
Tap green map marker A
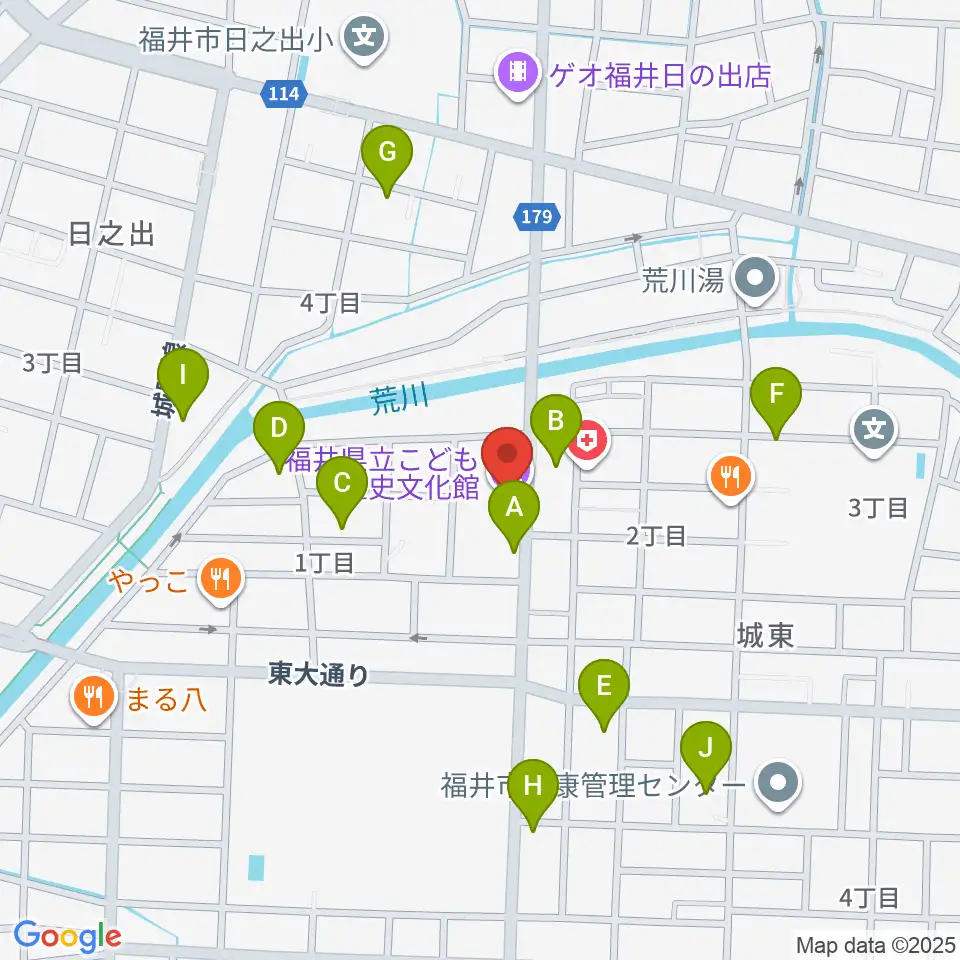coord(514,516)
